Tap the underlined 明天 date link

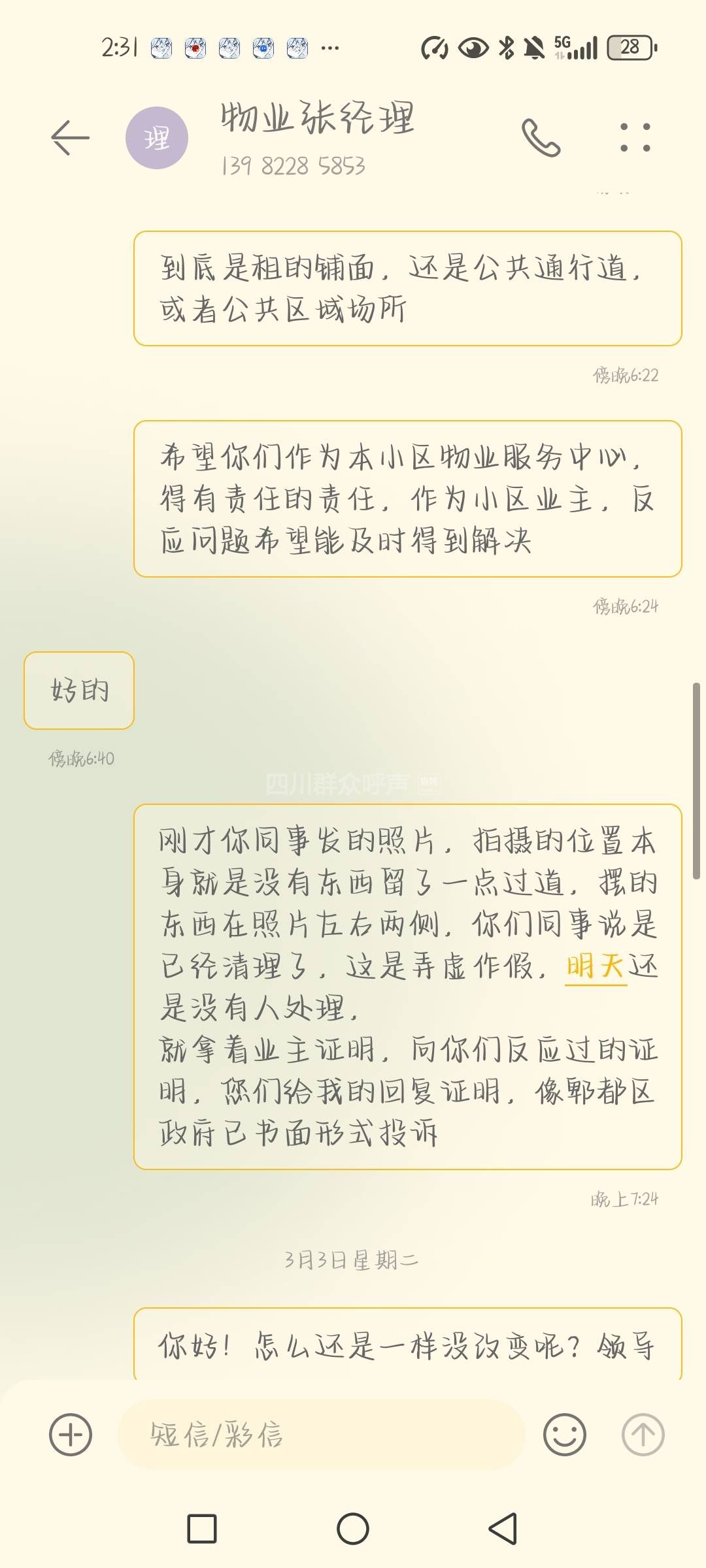point(595,966)
